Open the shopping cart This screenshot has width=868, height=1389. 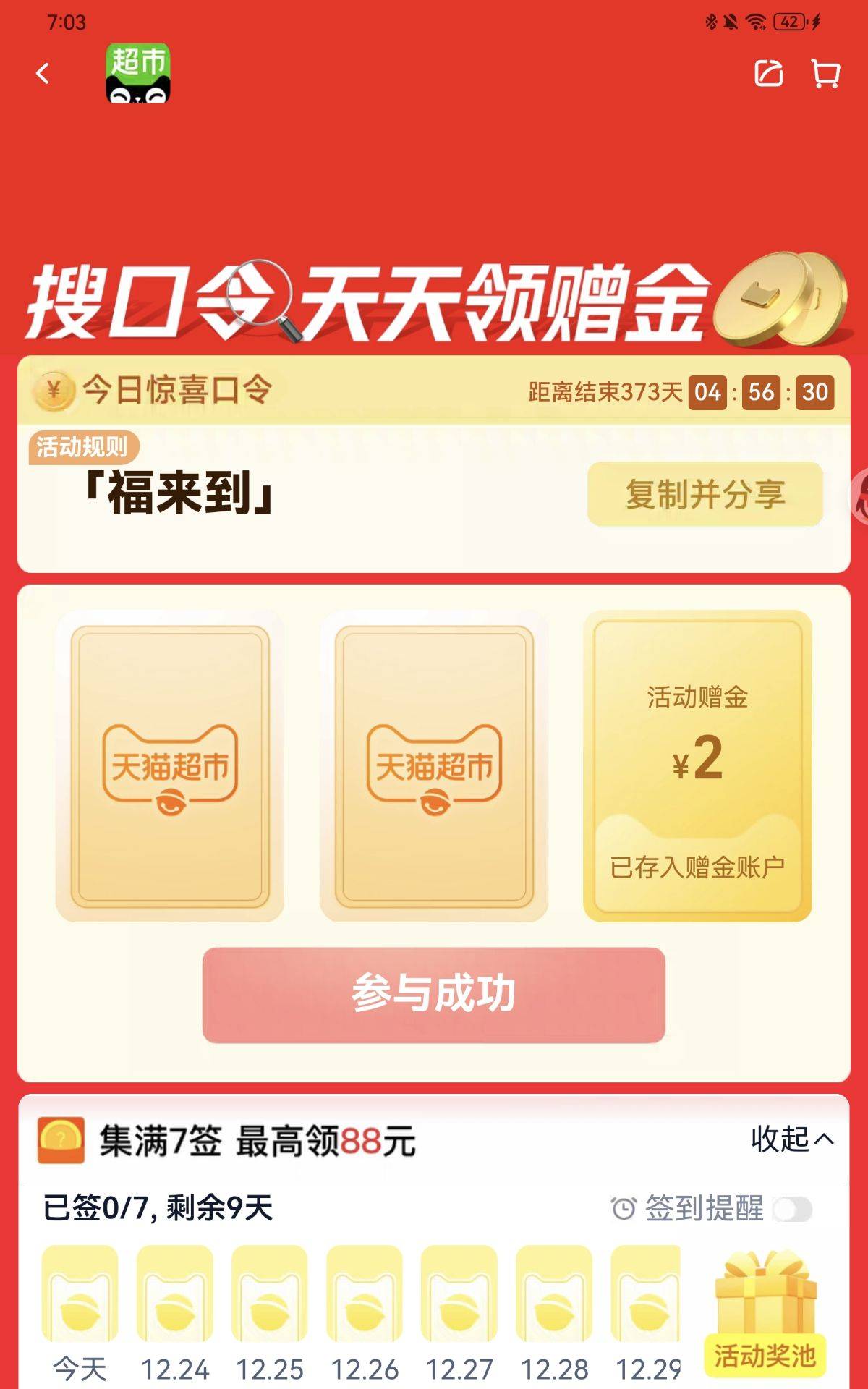coord(825,73)
